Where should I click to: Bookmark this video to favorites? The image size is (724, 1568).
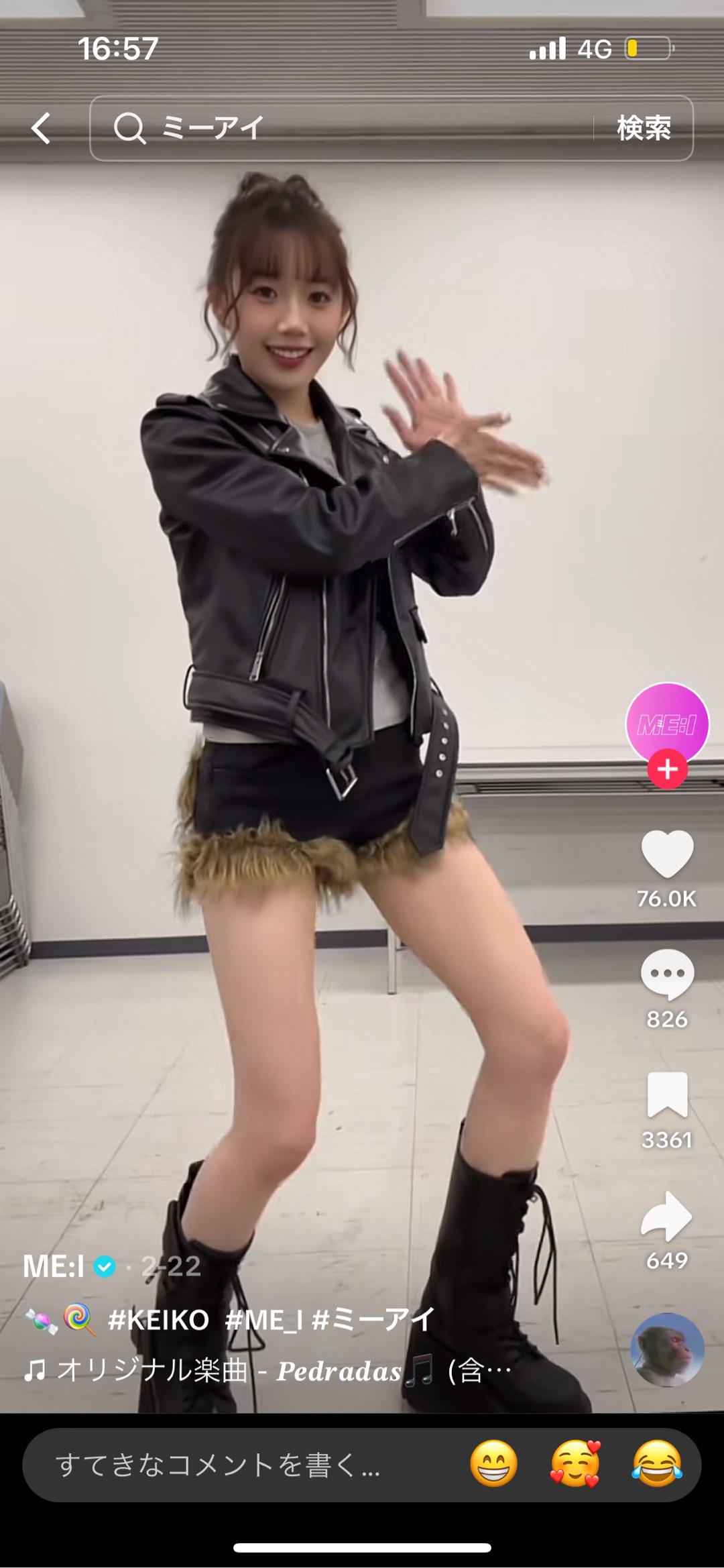coord(667,1095)
